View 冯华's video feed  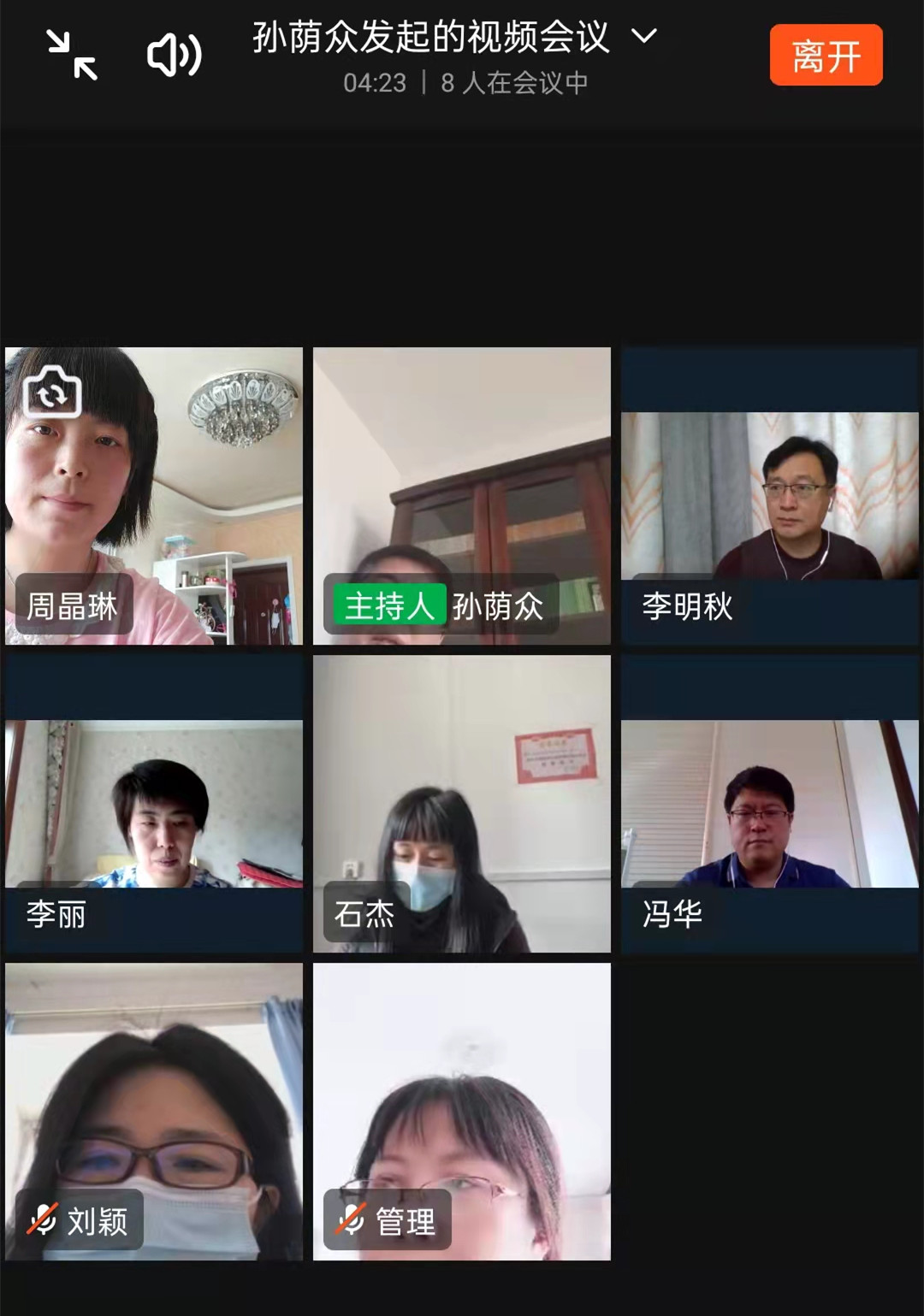coord(770,804)
